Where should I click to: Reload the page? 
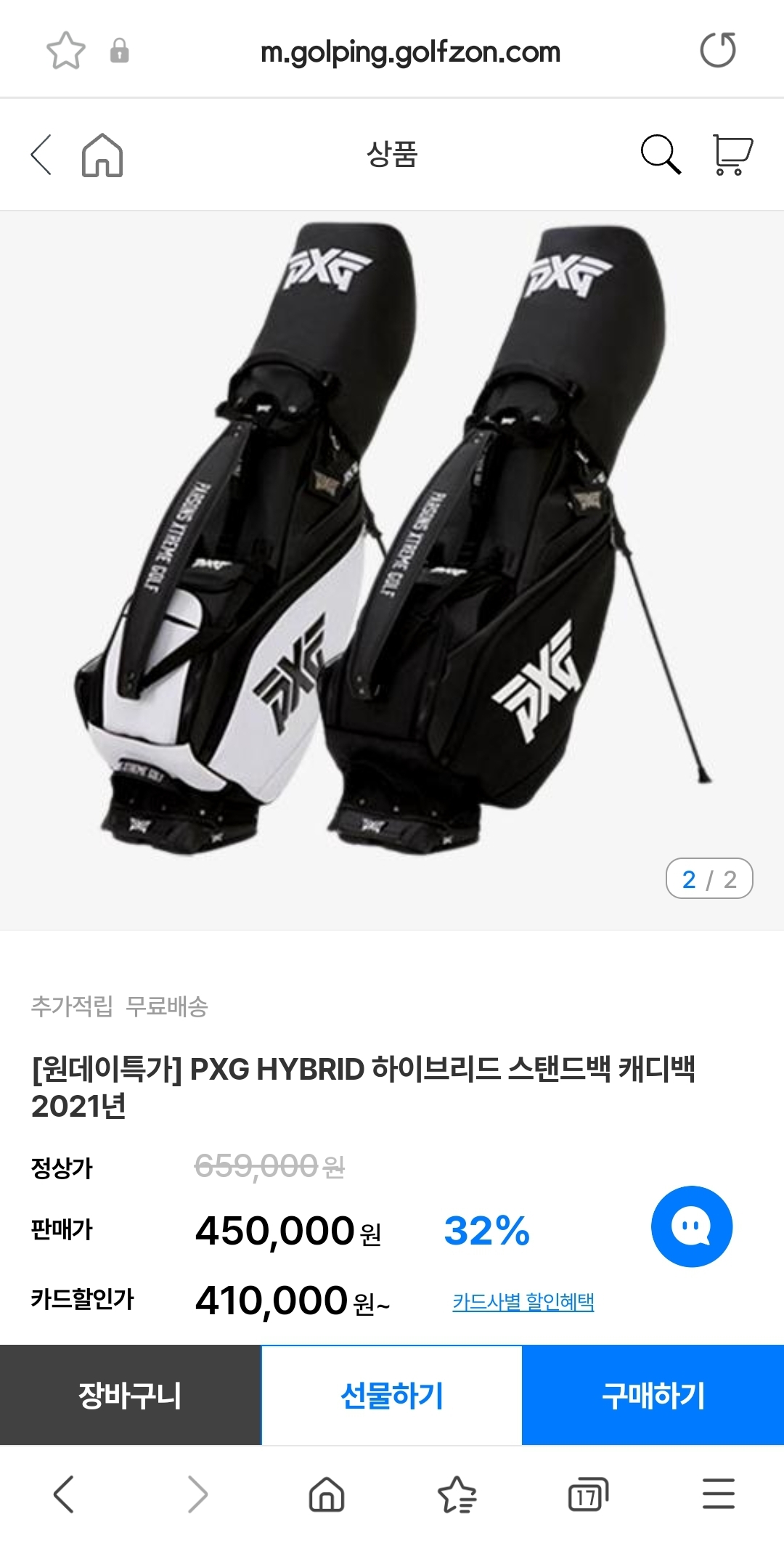718,50
